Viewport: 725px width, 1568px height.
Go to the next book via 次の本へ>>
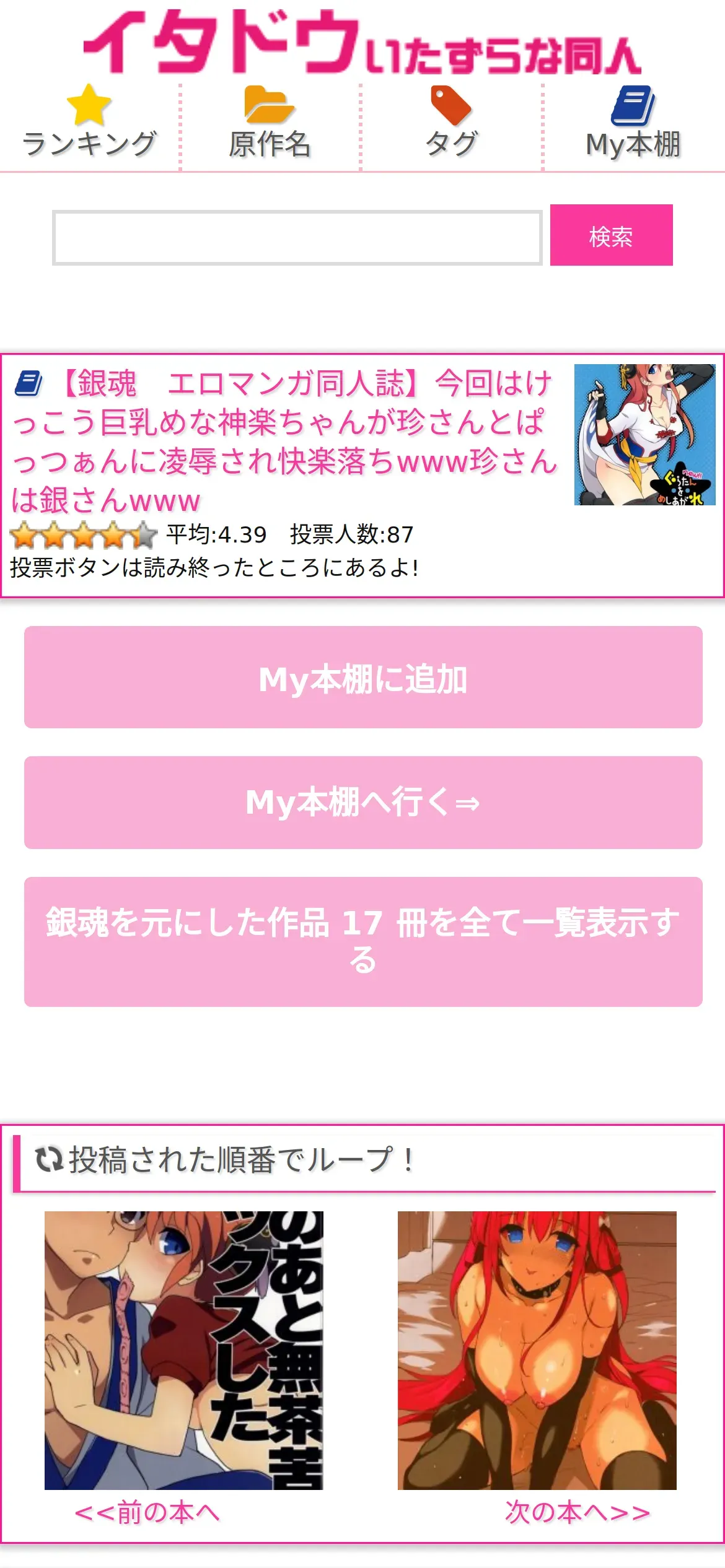577,1512
